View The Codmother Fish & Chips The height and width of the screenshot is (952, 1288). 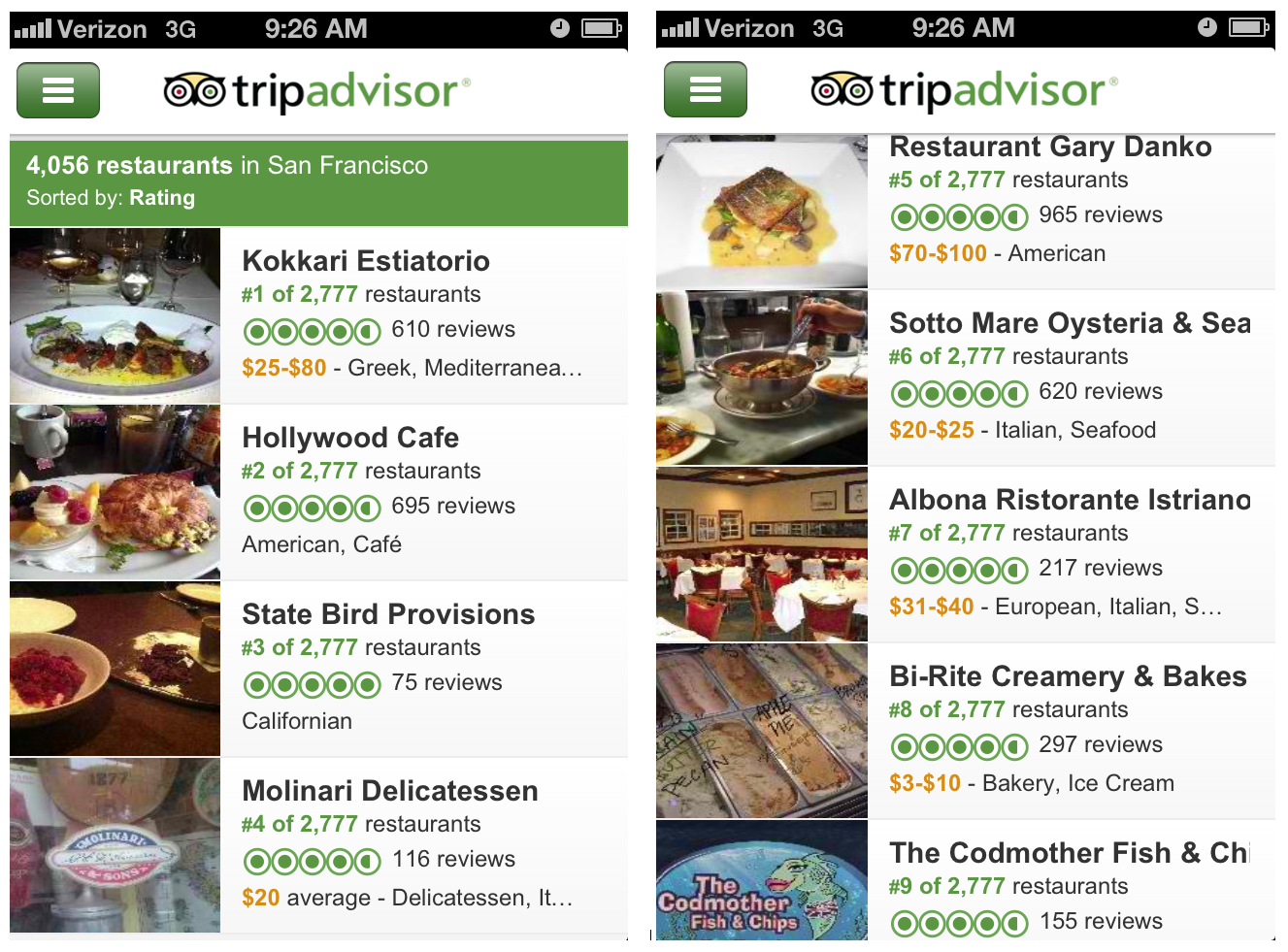click(x=1068, y=853)
